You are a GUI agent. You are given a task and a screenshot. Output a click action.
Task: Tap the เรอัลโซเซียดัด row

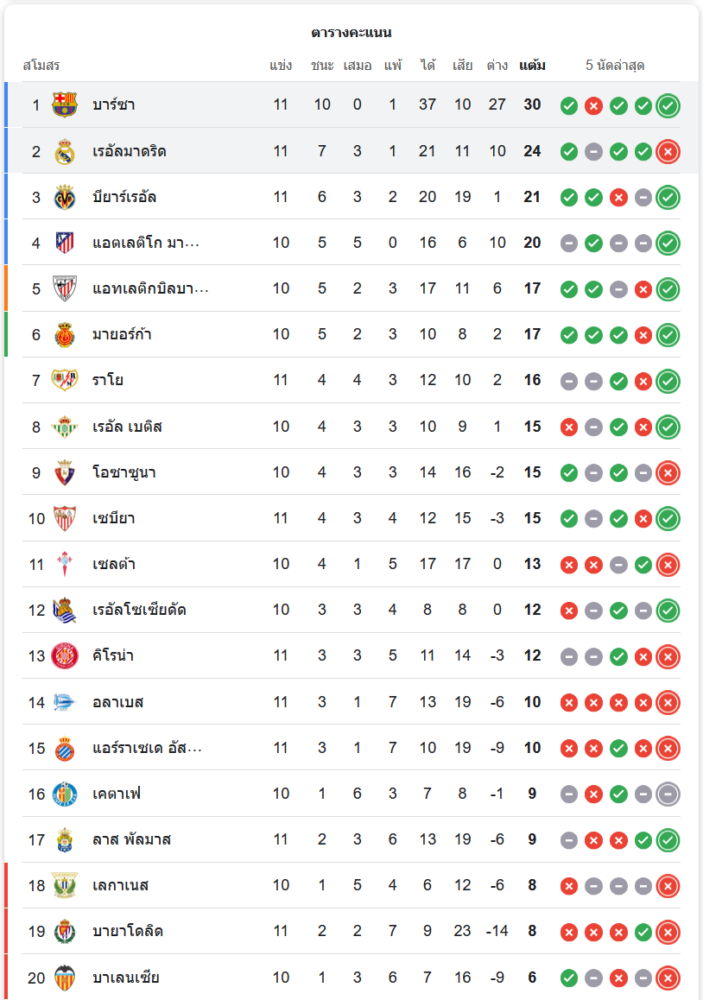point(139,611)
